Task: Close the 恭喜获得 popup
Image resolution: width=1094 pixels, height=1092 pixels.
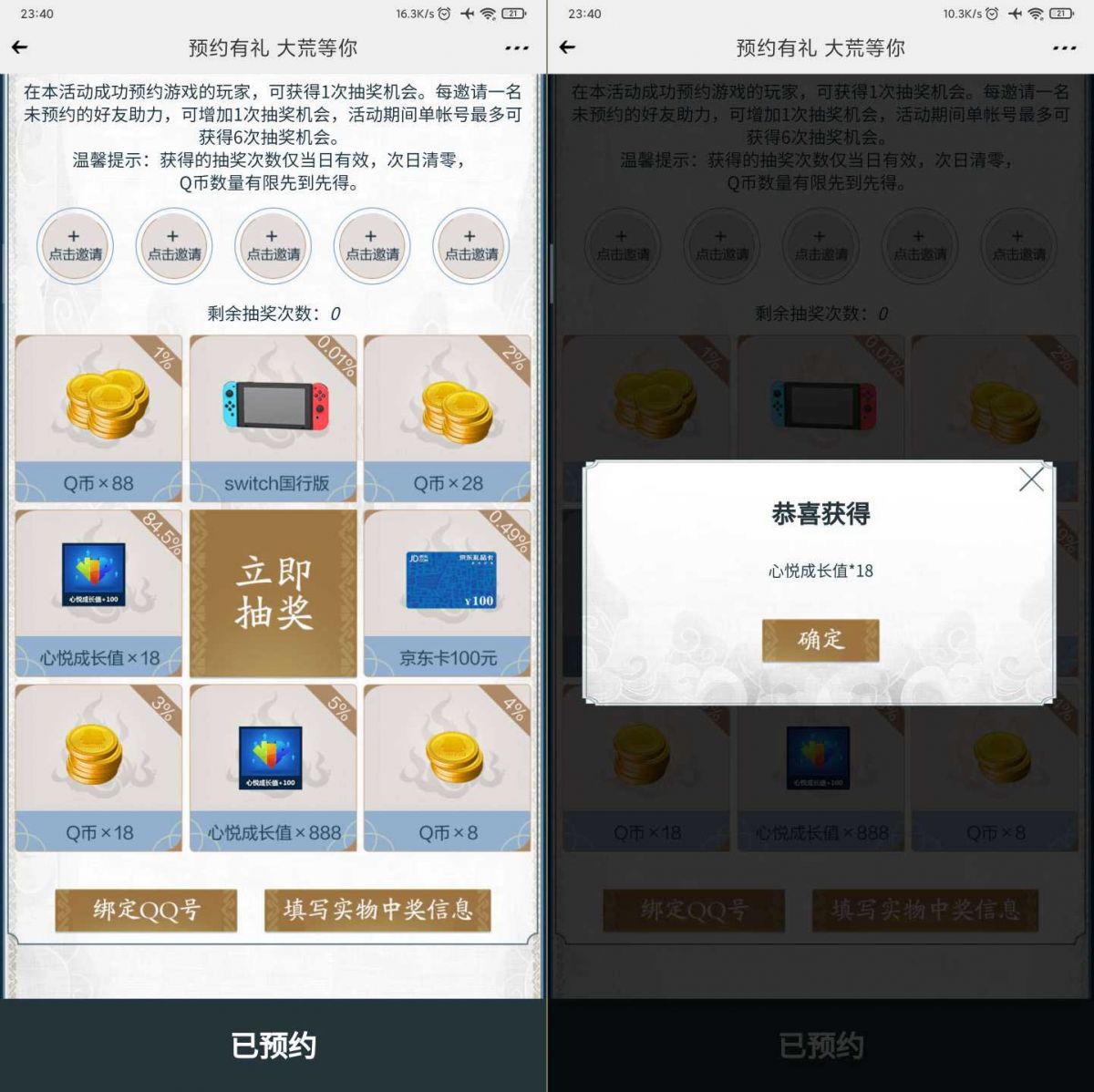Action: click(x=1031, y=479)
